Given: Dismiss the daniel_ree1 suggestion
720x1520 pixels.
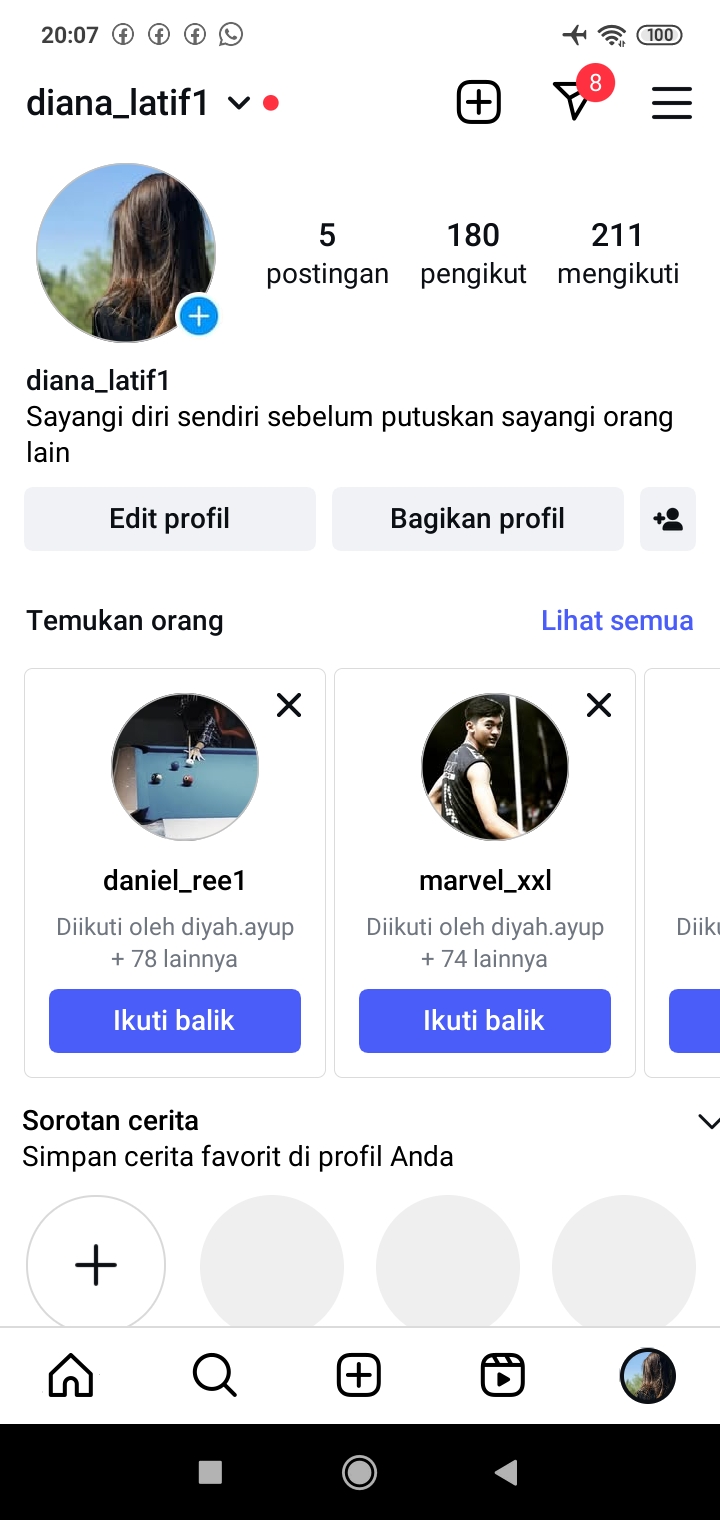Looking at the screenshot, I should (289, 706).
